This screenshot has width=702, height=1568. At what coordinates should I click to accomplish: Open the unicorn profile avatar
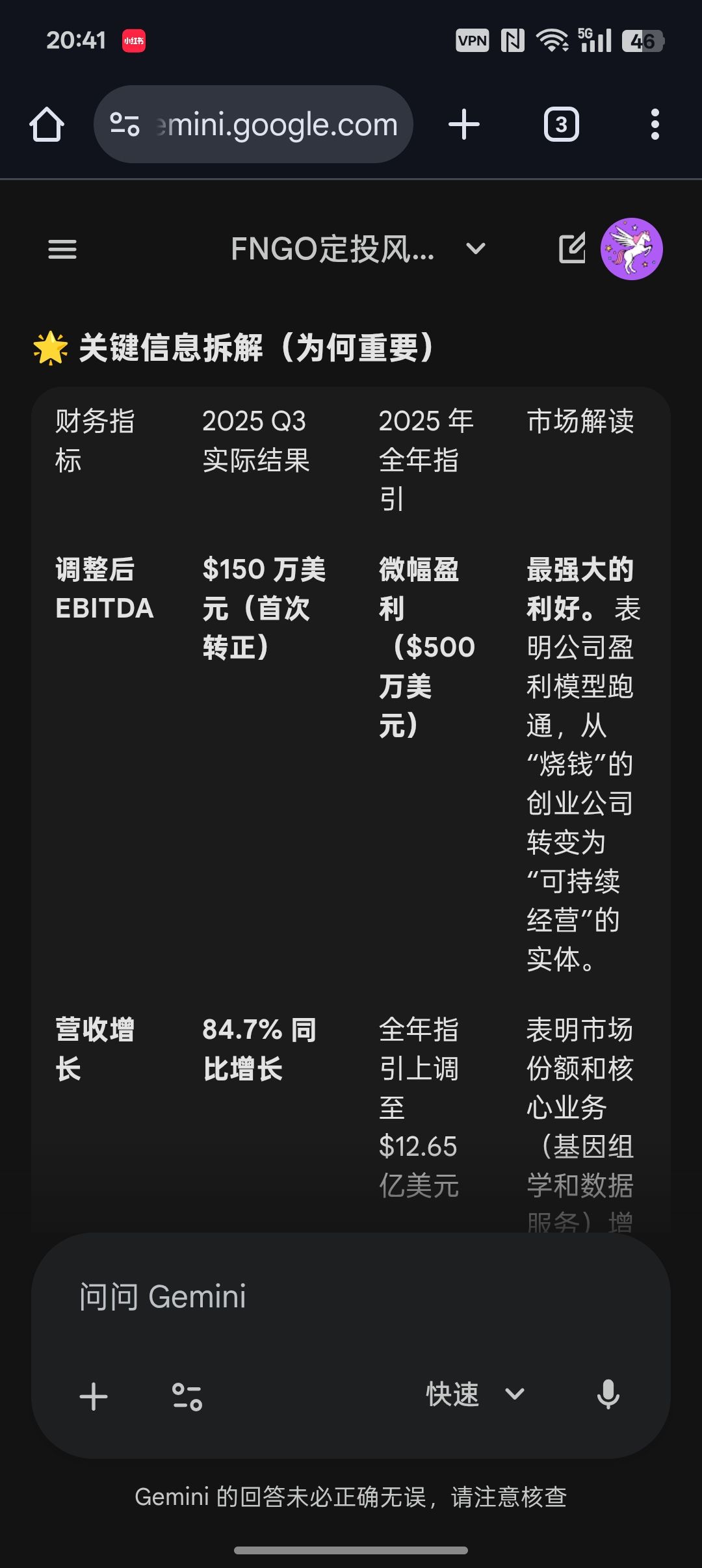pos(631,249)
